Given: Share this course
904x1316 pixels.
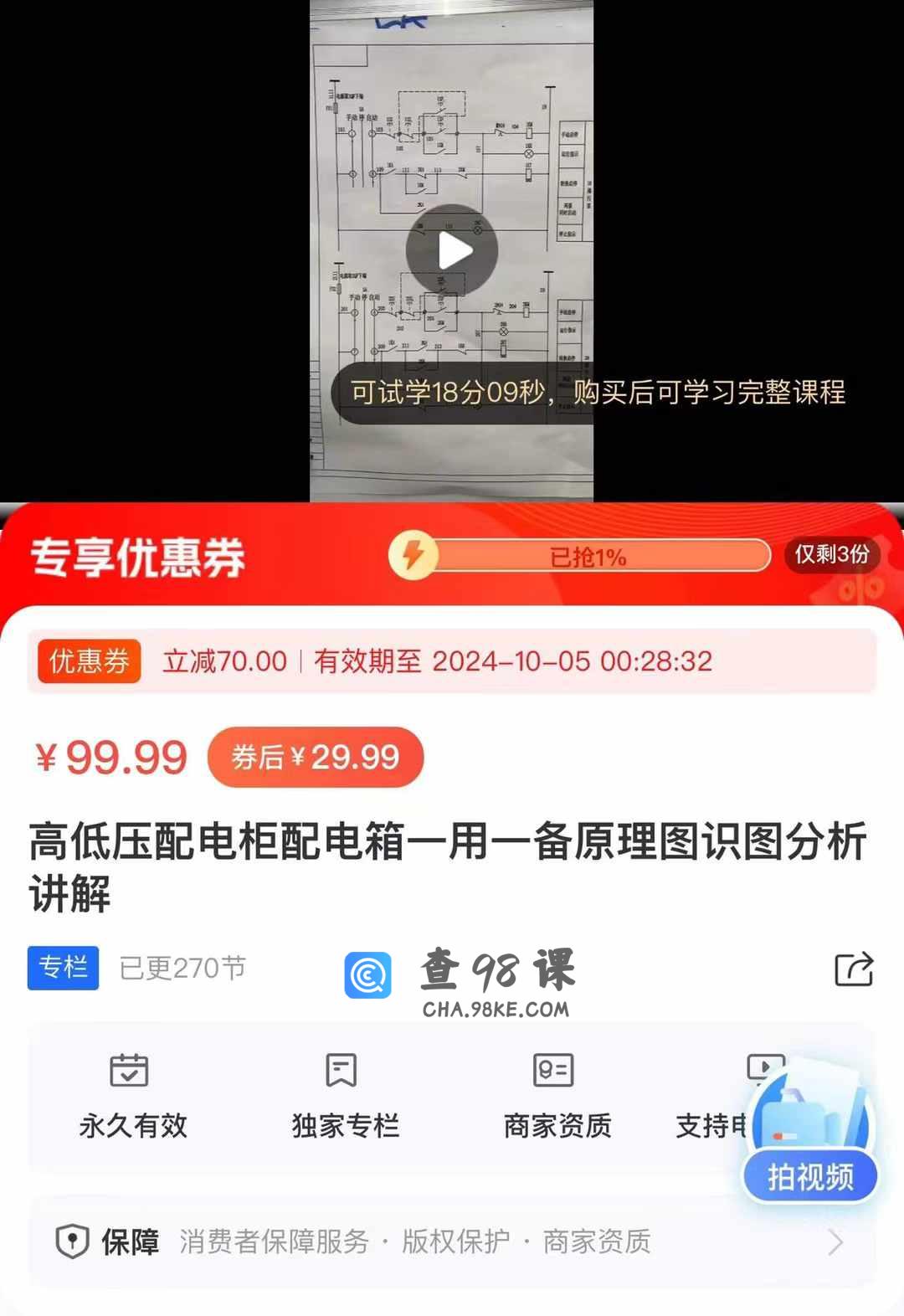Looking at the screenshot, I should [x=854, y=969].
